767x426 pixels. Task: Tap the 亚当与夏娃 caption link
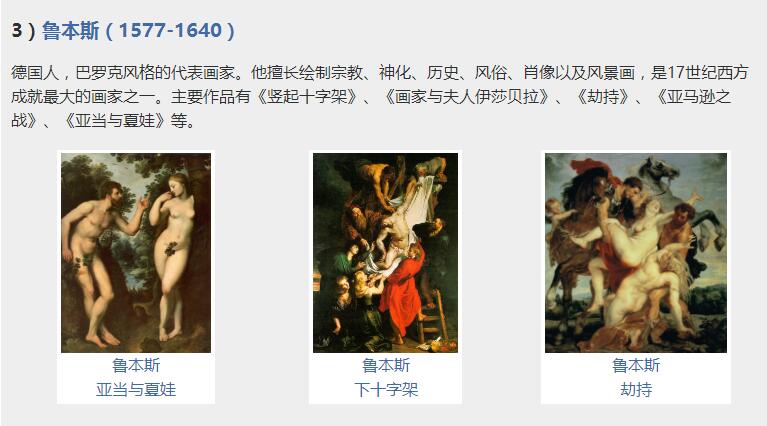point(136,389)
